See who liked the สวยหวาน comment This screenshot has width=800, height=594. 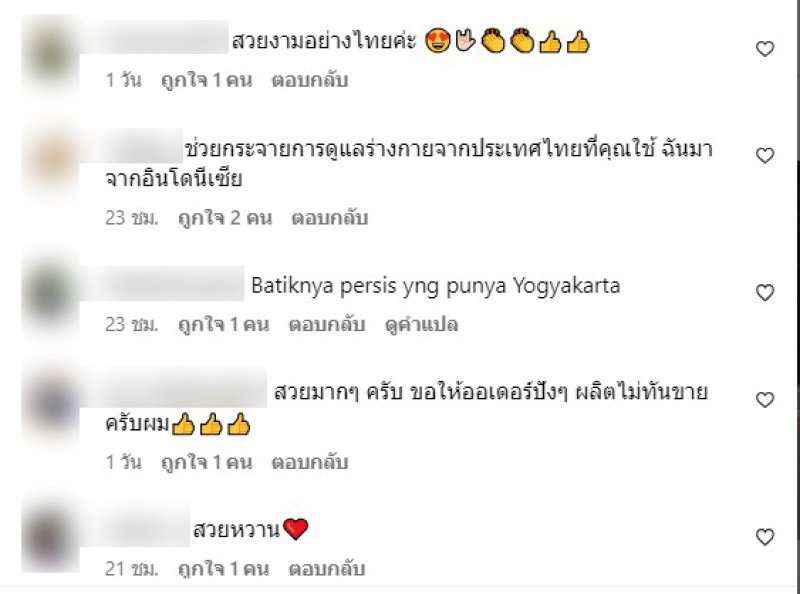coord(224,569)
